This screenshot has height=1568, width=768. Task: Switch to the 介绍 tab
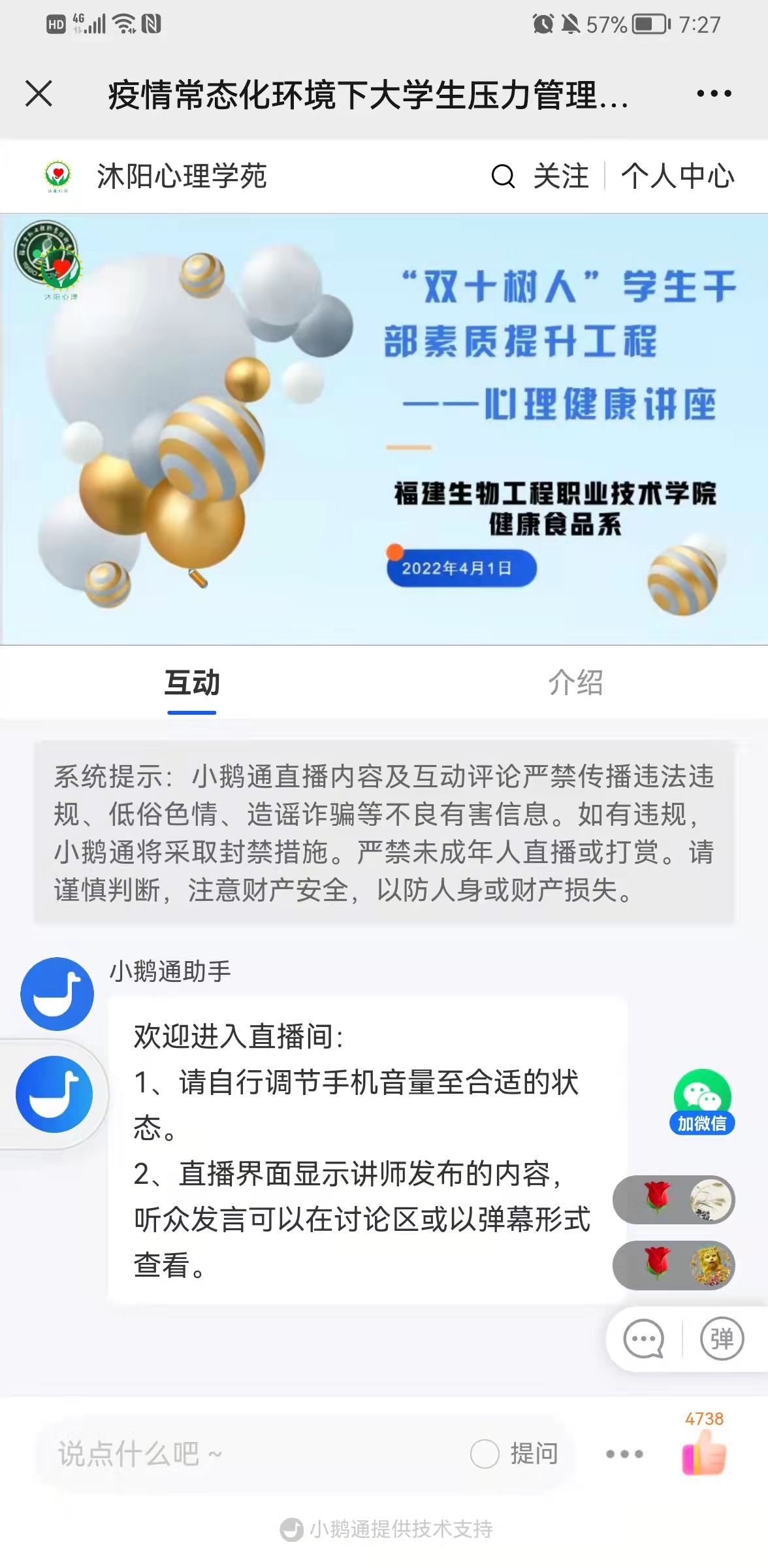pyautogui.click(x=575, y=683)
